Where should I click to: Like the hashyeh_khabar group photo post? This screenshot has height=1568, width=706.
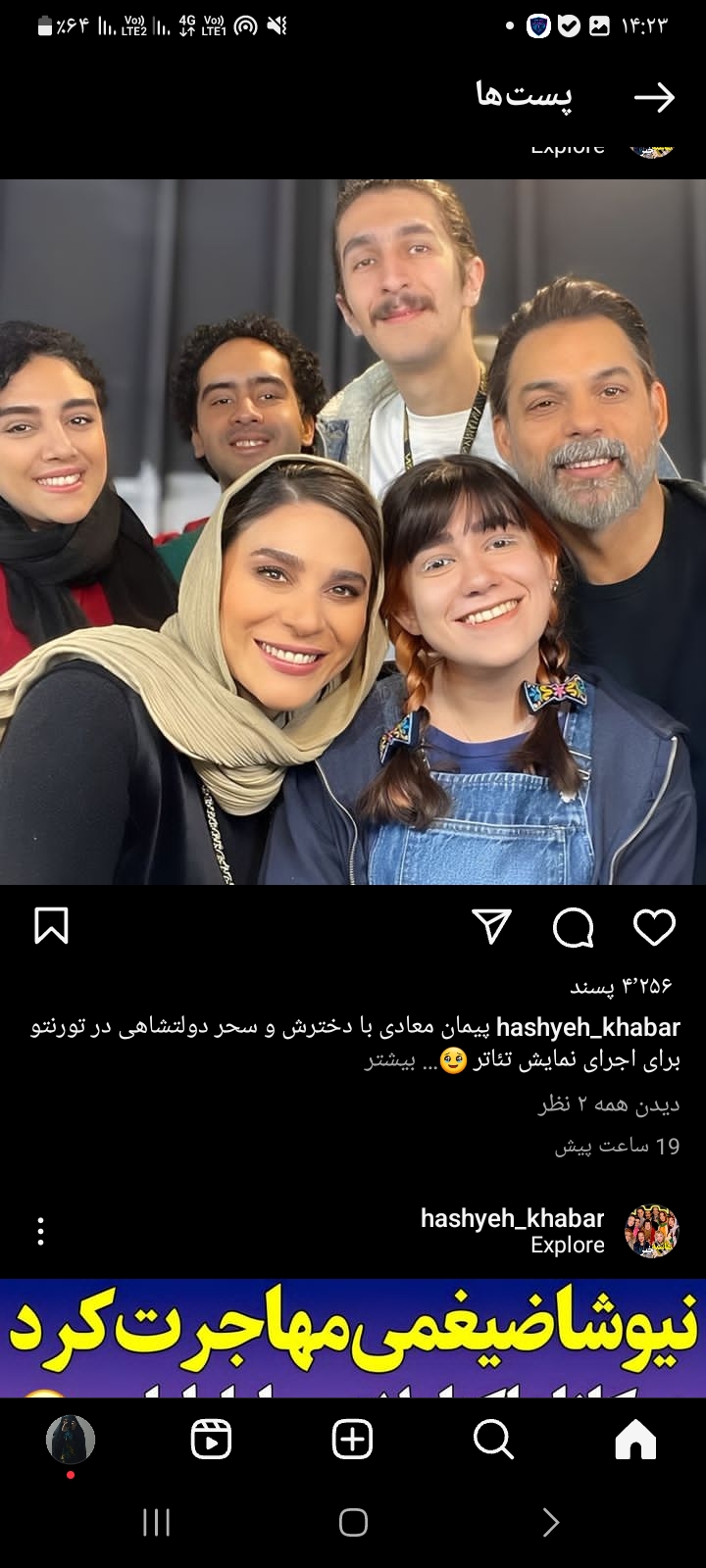coord(654,927)
